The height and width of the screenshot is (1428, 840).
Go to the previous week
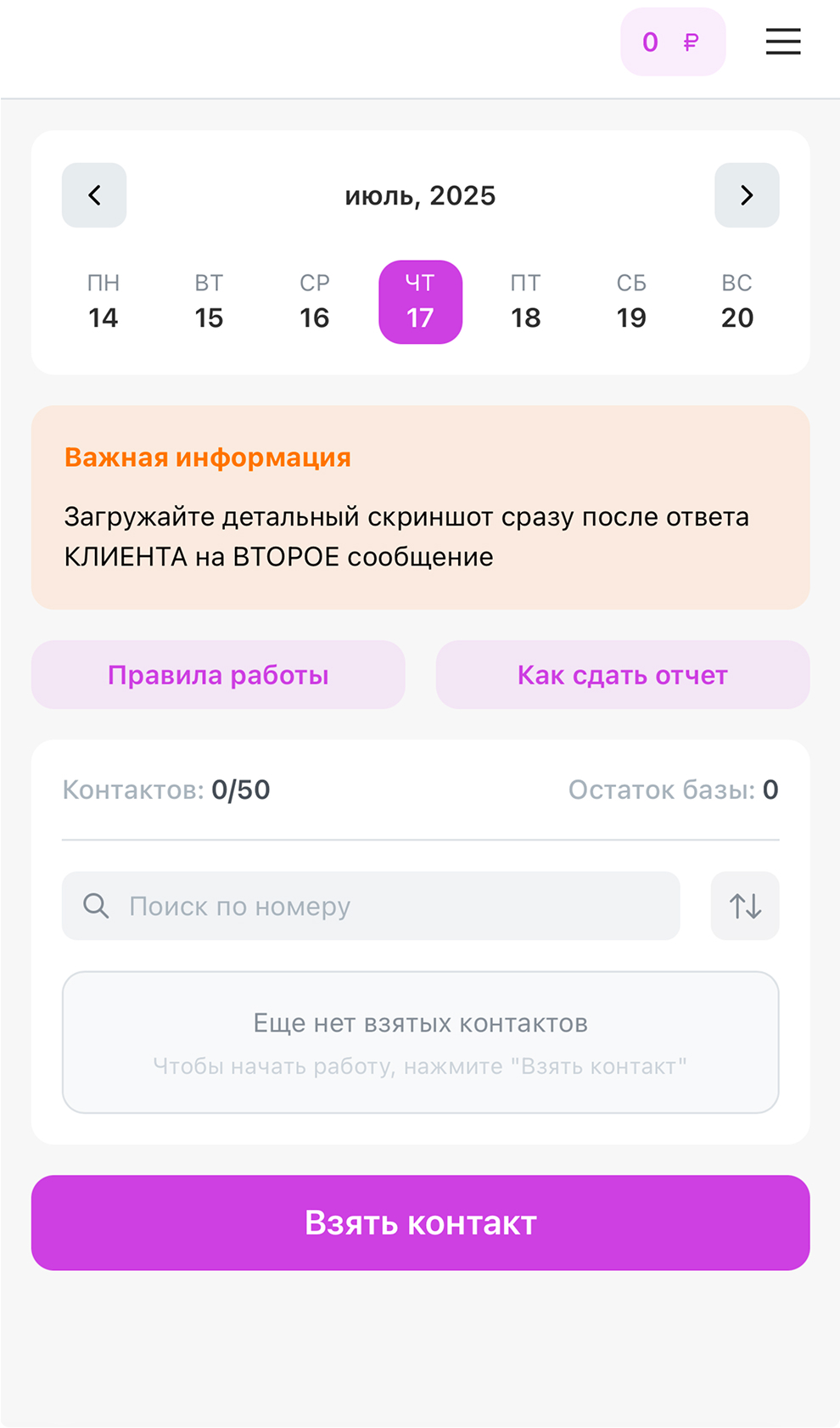pyautogui.click(x=94, y=195)
